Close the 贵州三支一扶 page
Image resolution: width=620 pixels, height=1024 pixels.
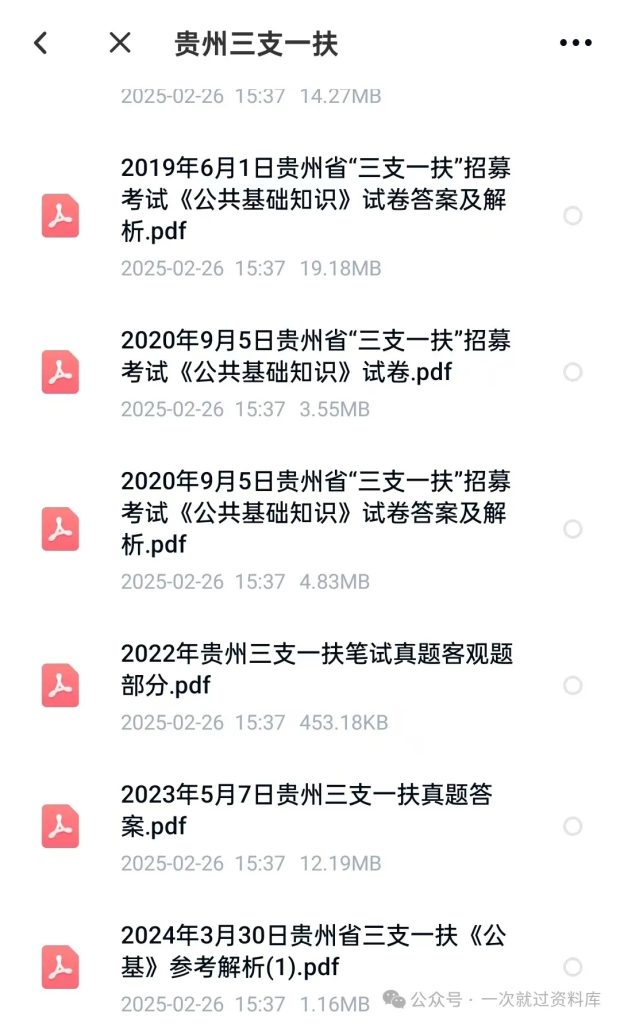tap(120, 43)
